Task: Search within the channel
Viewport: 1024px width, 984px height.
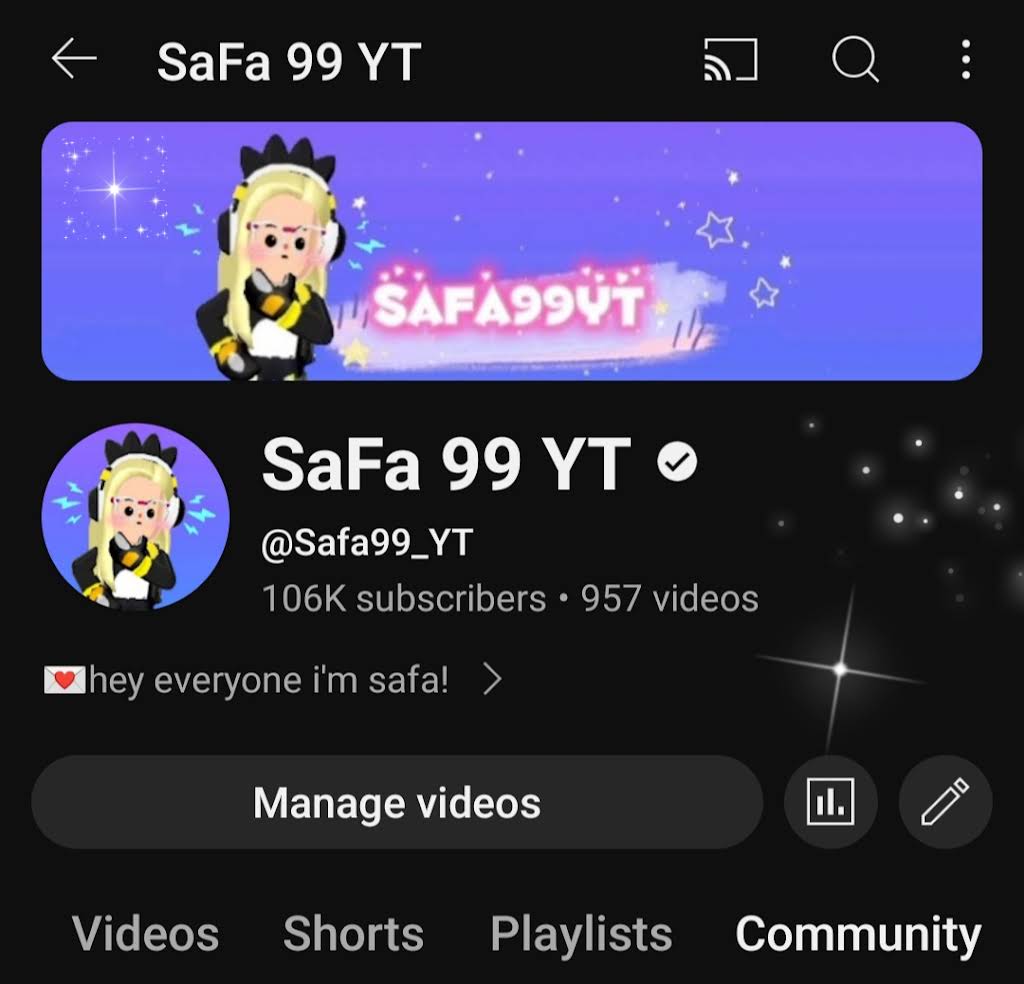Action: click(855, 61)
